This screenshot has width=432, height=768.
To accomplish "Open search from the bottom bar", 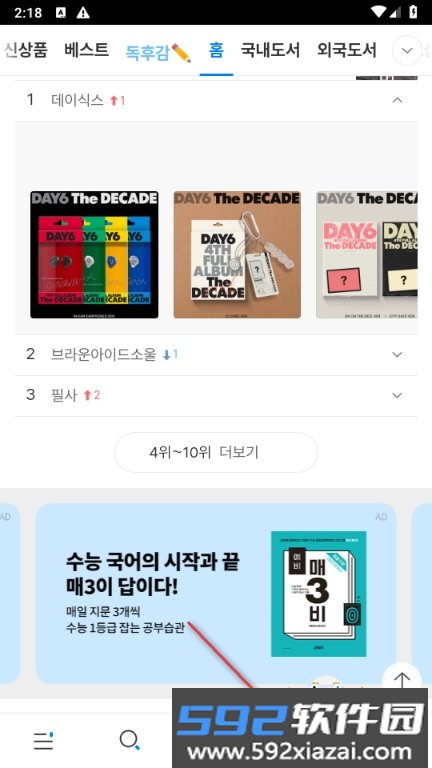I will click(x=130, y=740).
